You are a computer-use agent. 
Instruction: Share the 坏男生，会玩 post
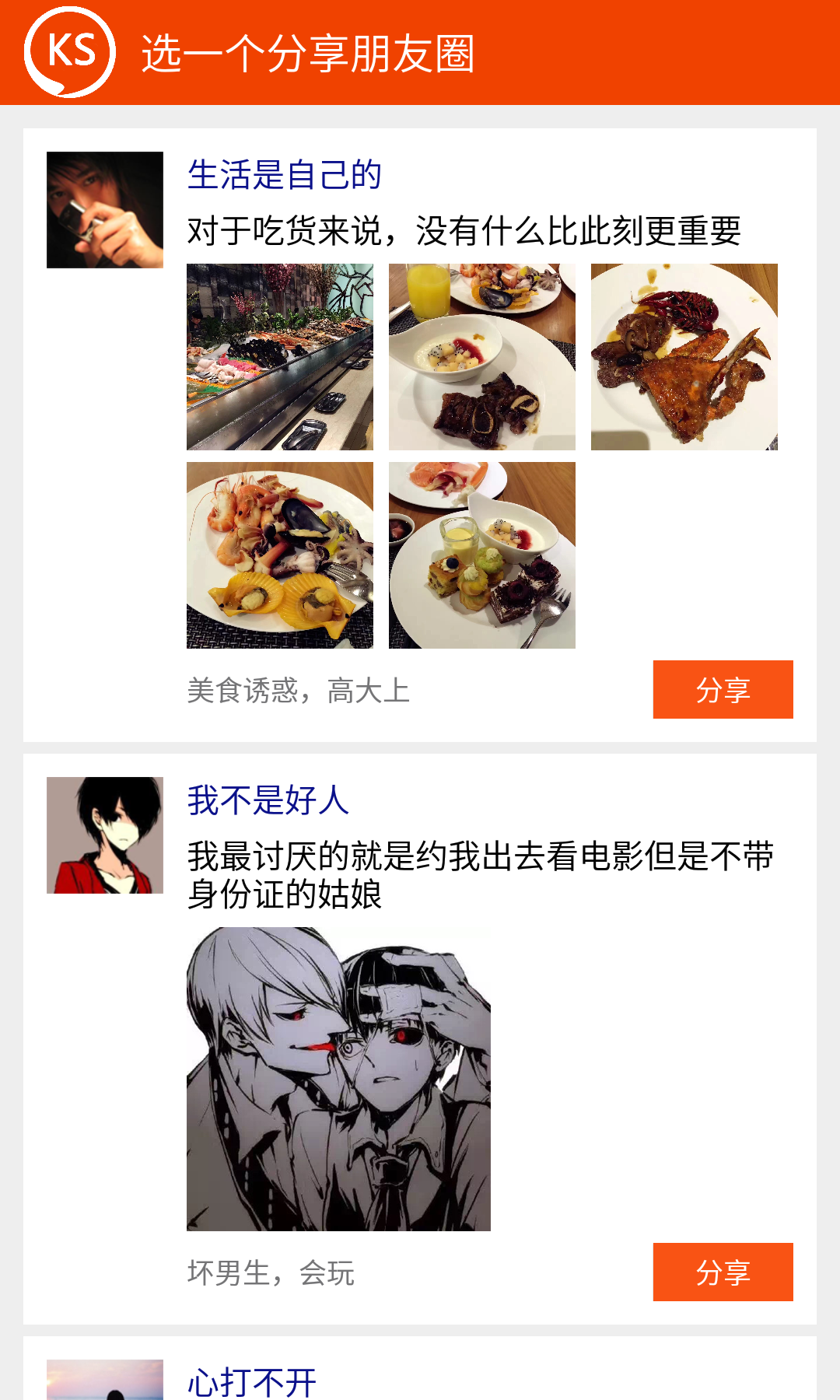pos(723,1272)
